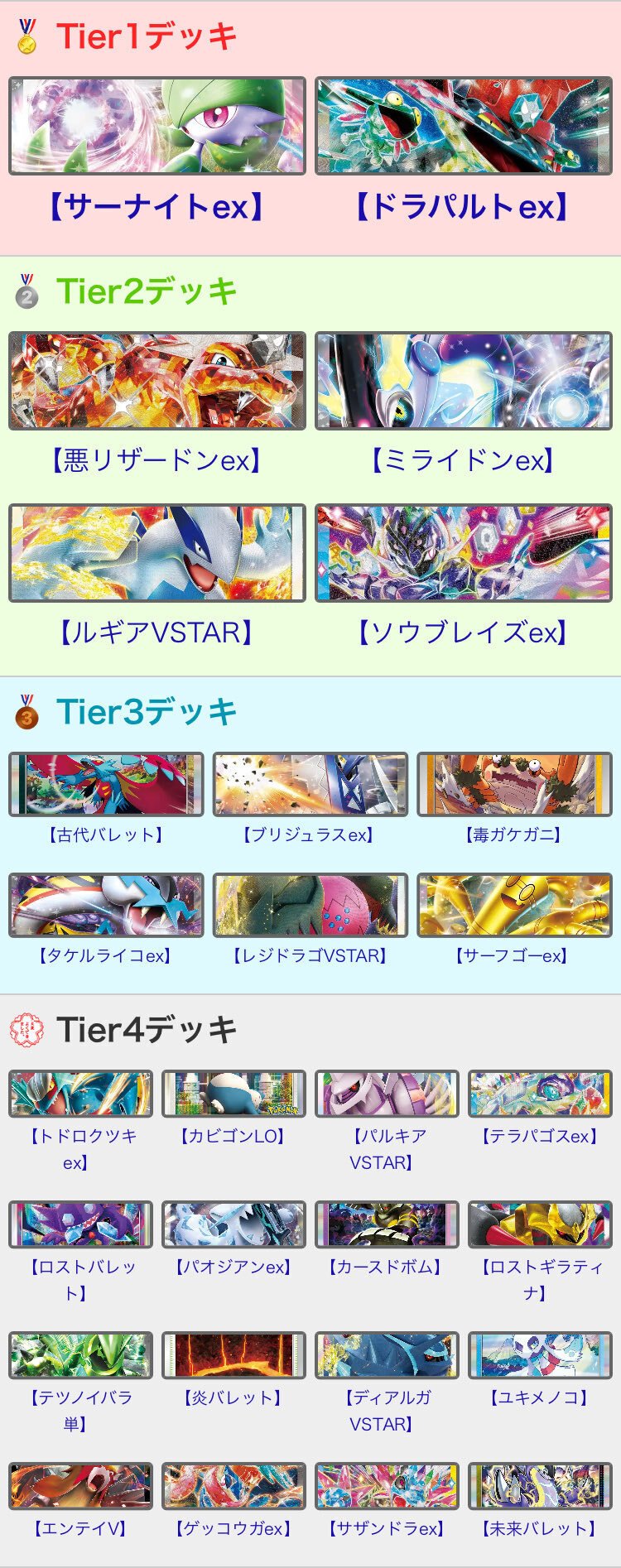Select the ルギアVSTAR deck
621x1568 pixels.
pyautogui.click(x=157, y=553)
